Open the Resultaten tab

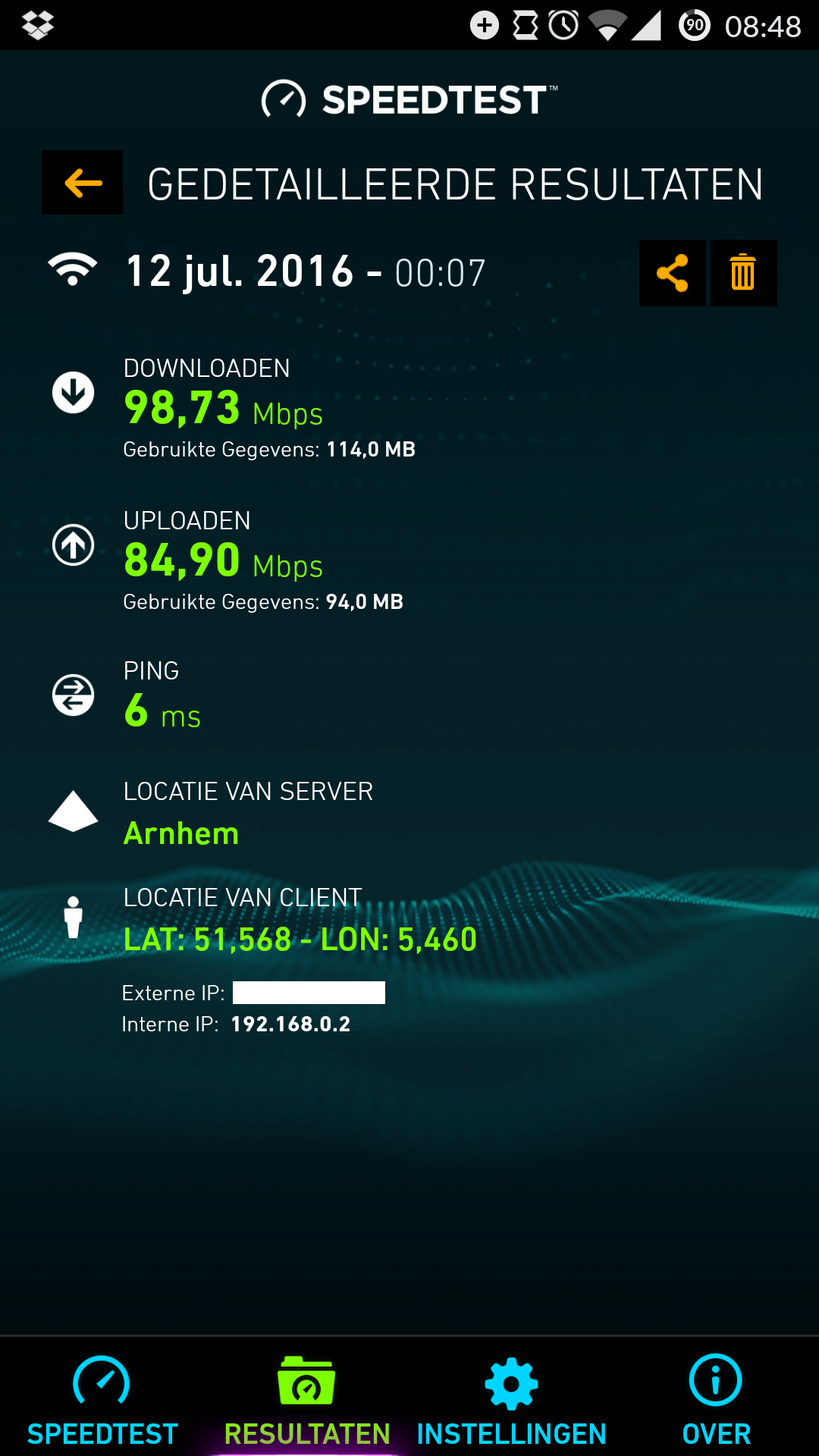[306, 1400]
